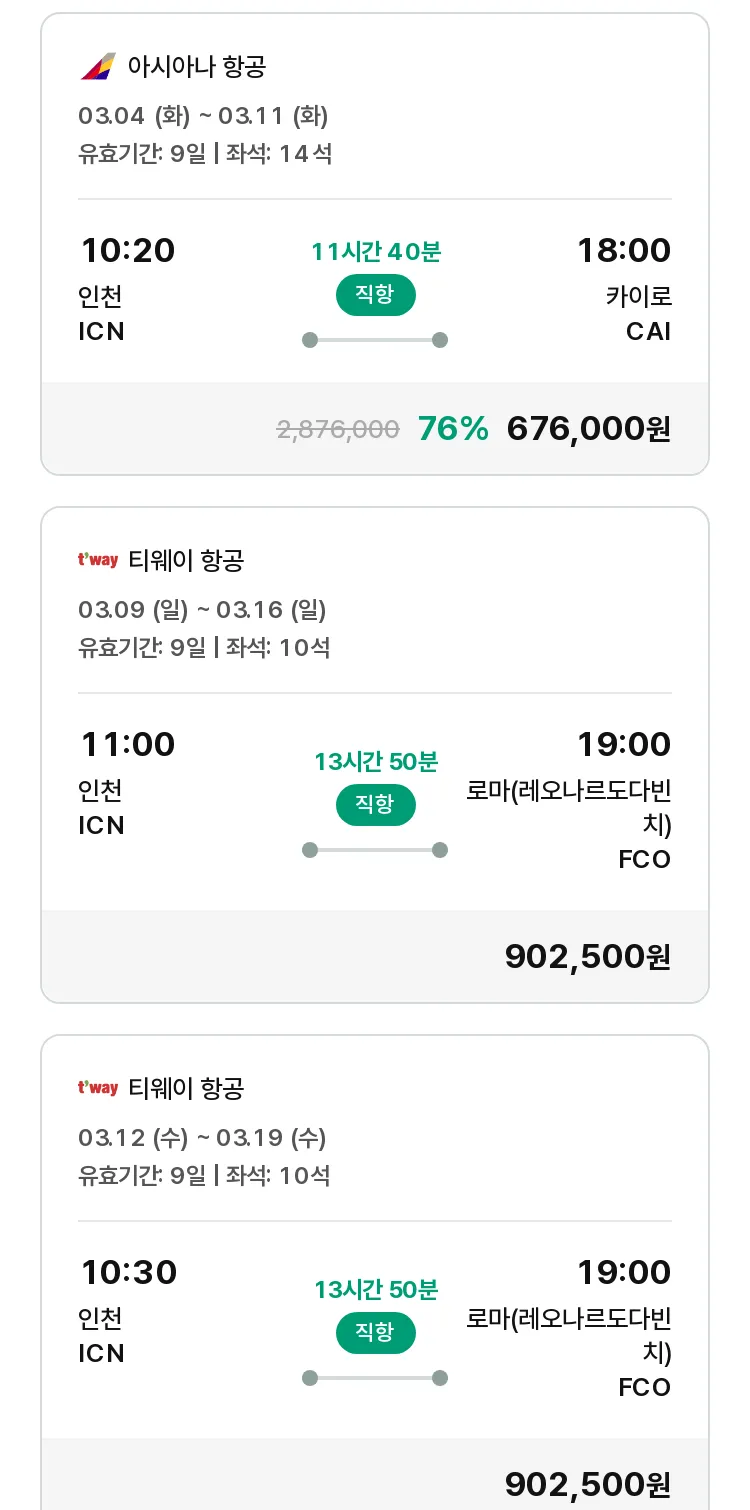
Task: Select T'way Rome flight departing 03.09
Action: [375, 755]
